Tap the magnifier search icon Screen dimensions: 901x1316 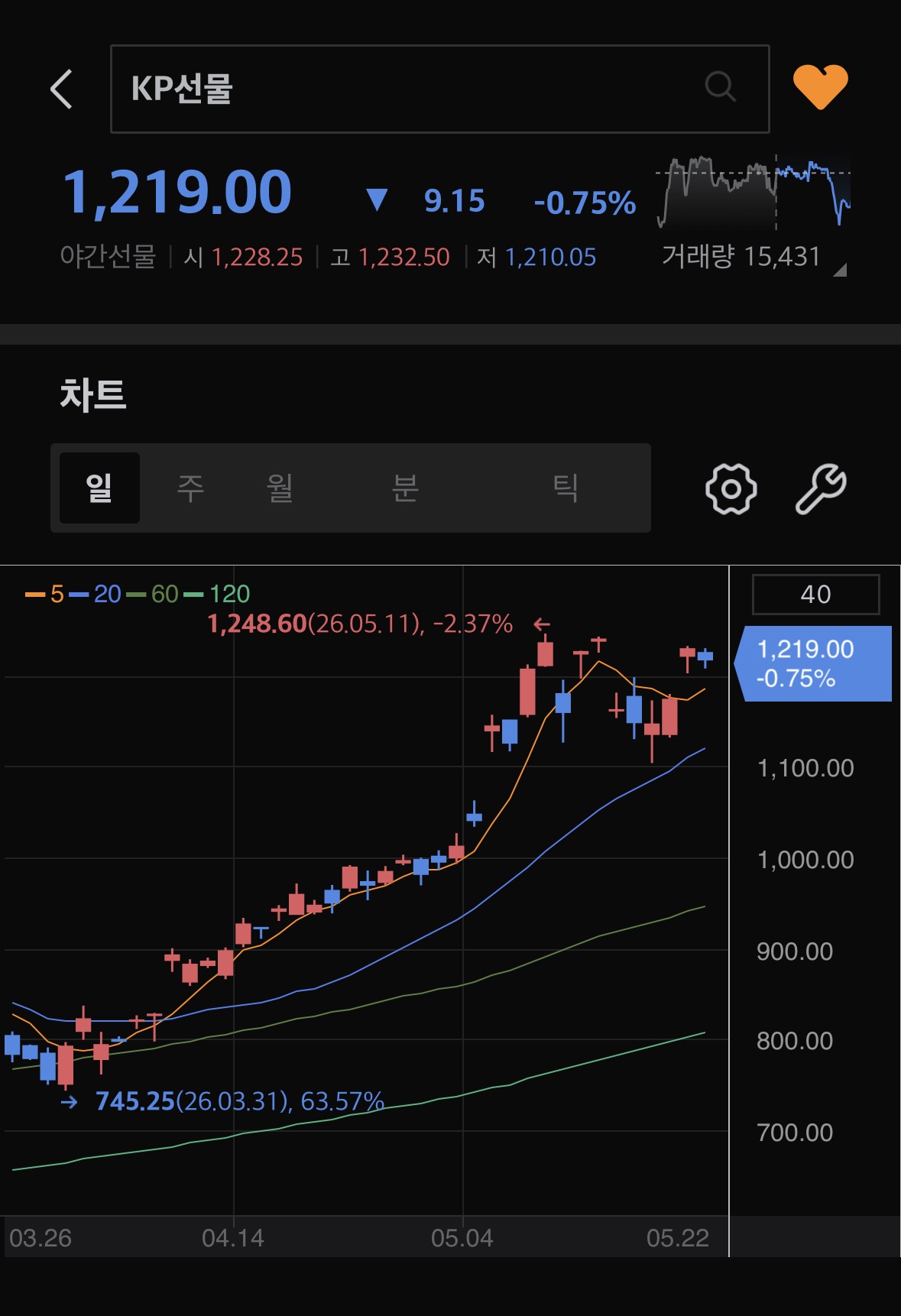pyautogui.click(x=720, y=87)
